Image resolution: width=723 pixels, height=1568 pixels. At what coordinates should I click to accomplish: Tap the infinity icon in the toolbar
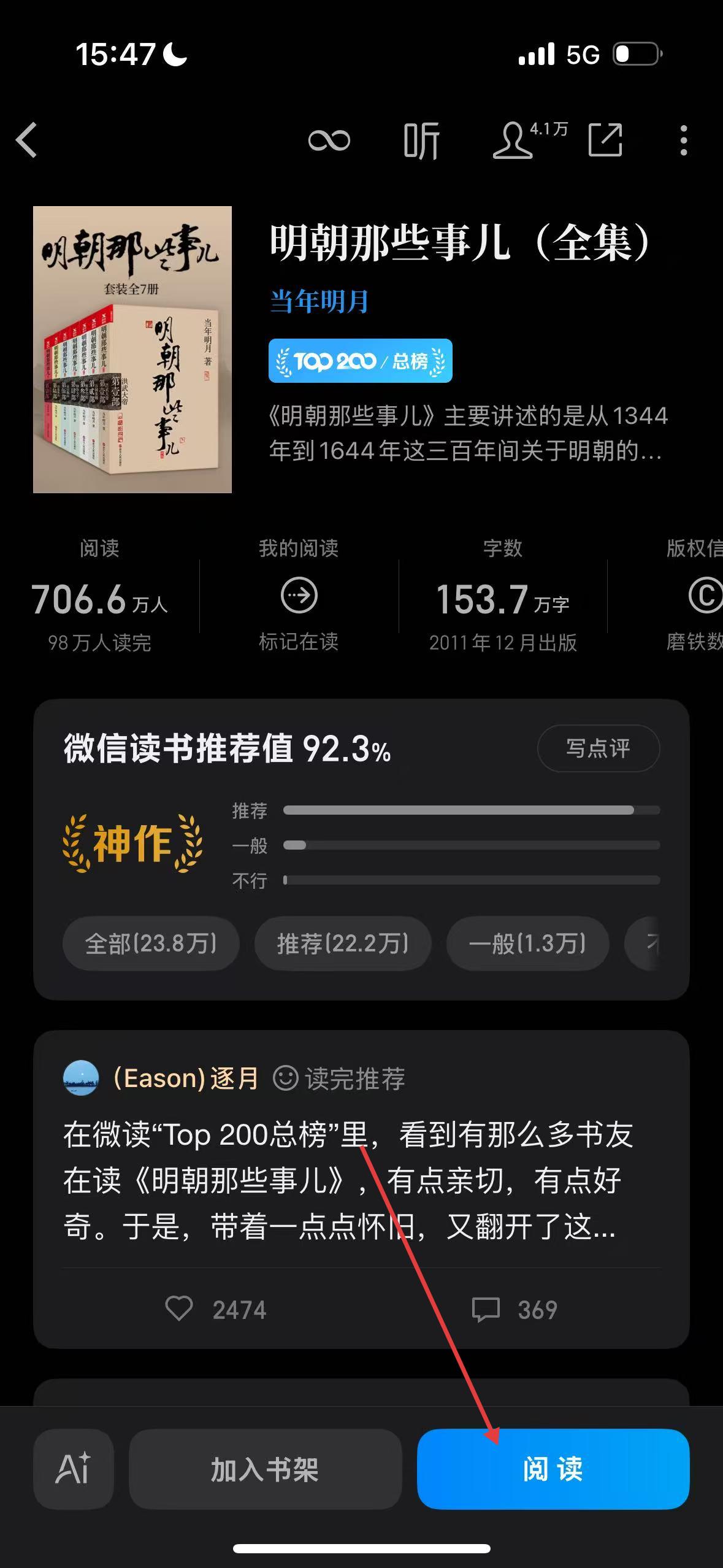(x=329, y=140)
